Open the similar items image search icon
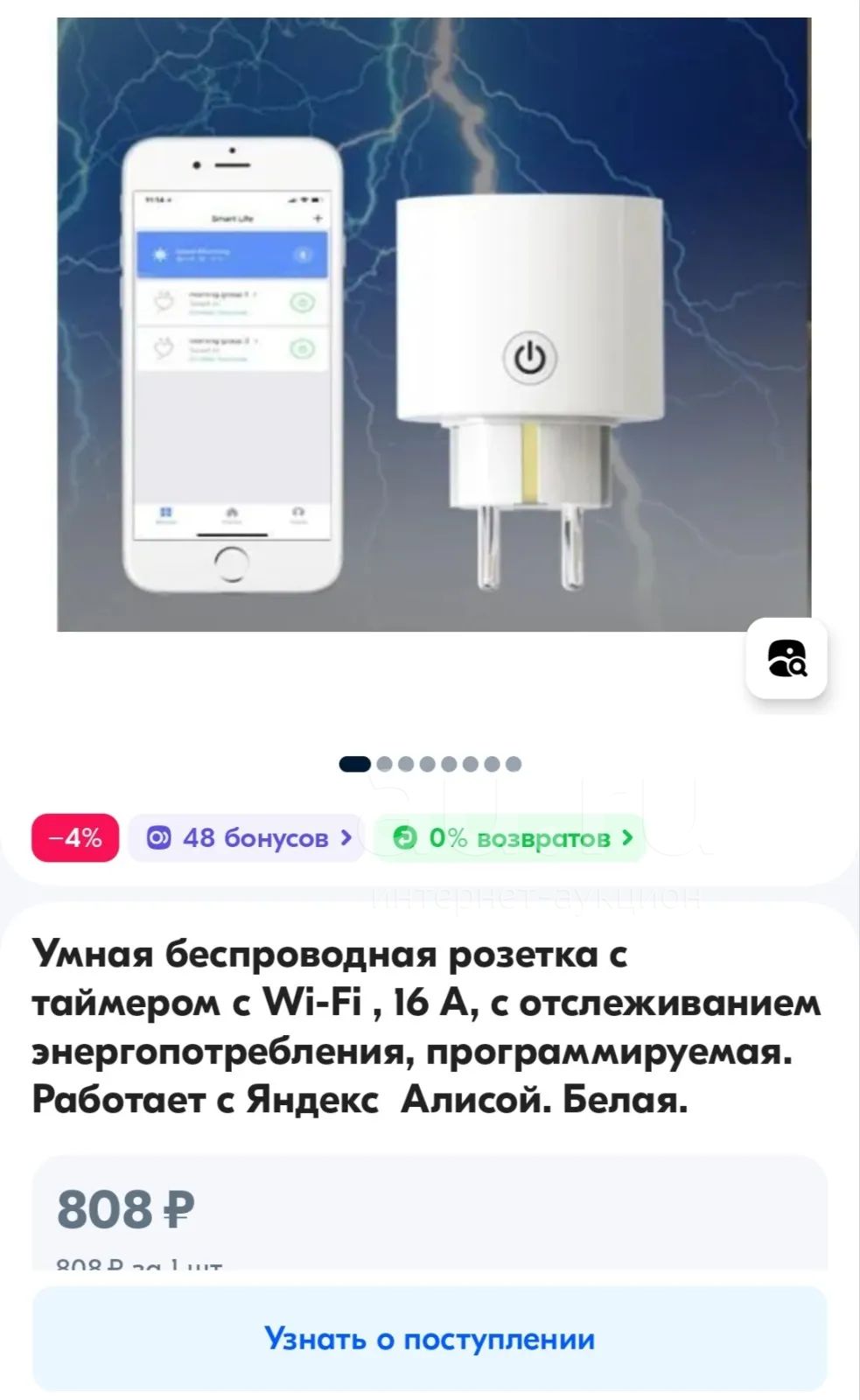860x1400 pixels. click(786, 659)
